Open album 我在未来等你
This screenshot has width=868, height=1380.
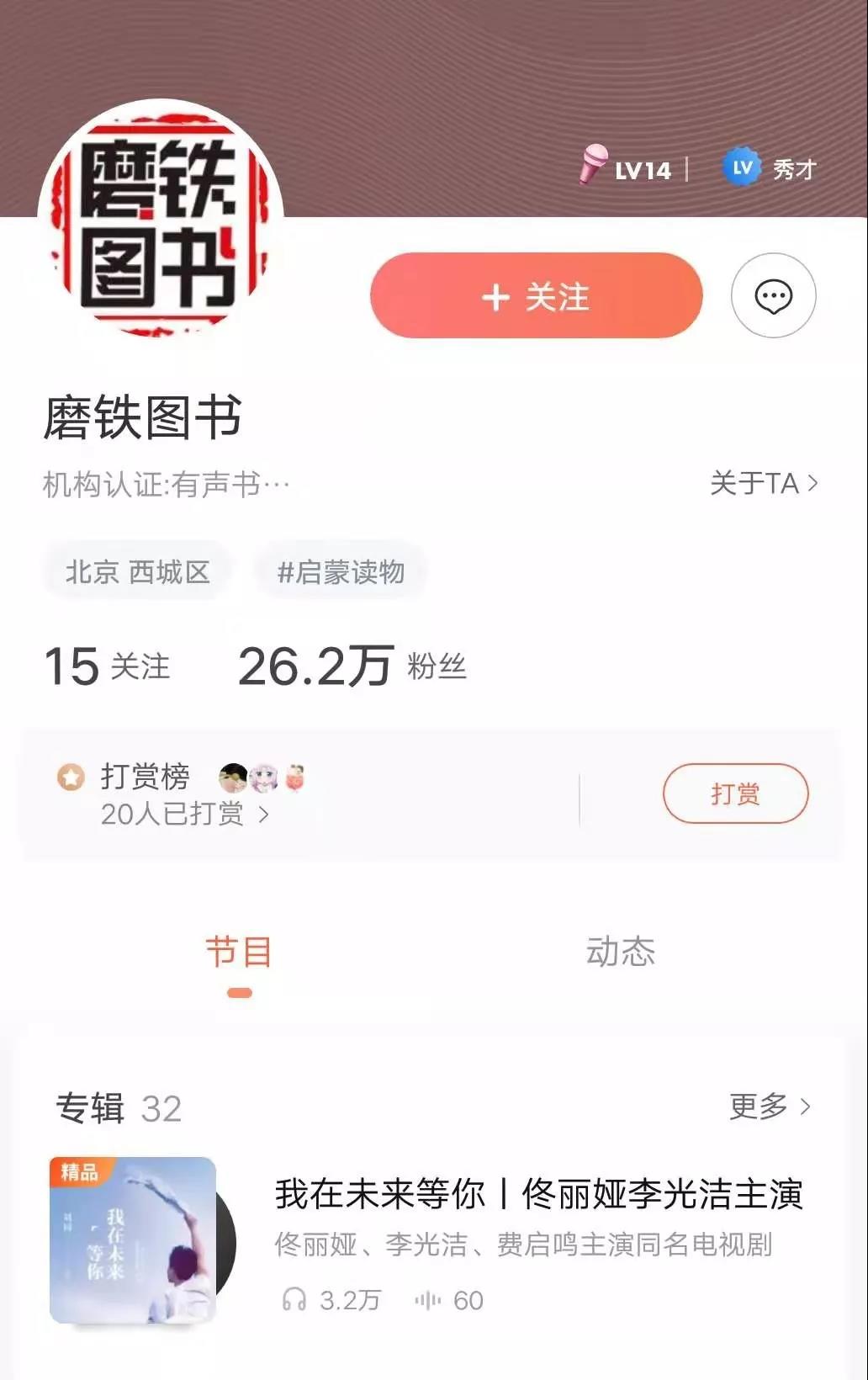[x=538, y=1193]
